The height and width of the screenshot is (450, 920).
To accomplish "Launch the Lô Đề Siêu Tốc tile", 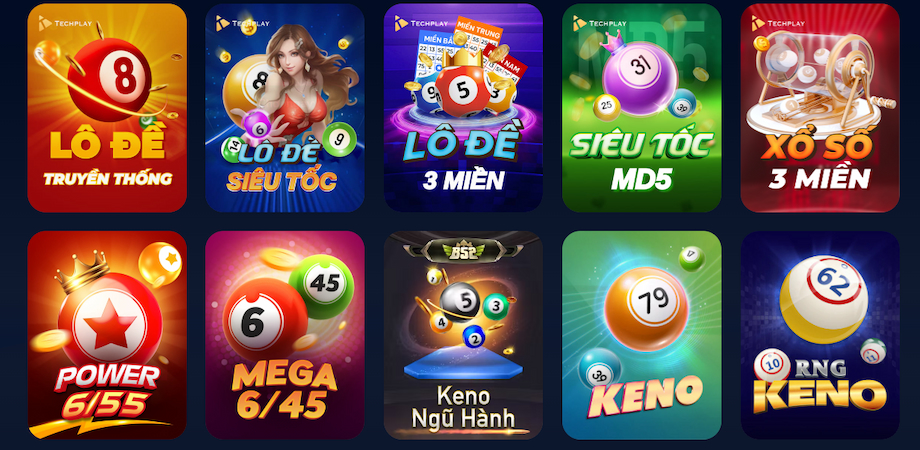I will click(x=285, y=108).
